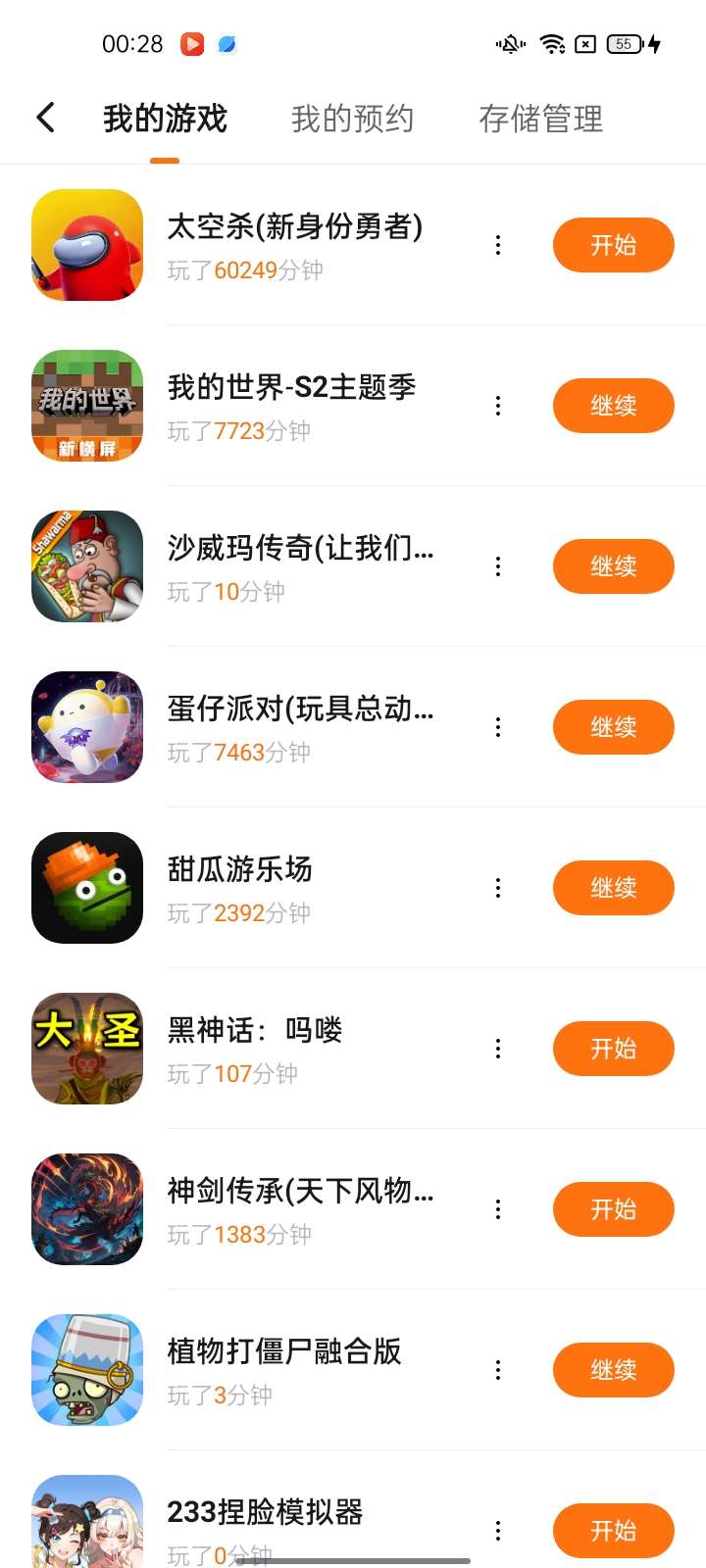Viewport: 706px width, 1568px height.
Task: Continue the game 甜瓜游乐场
Action: (613, 888)
